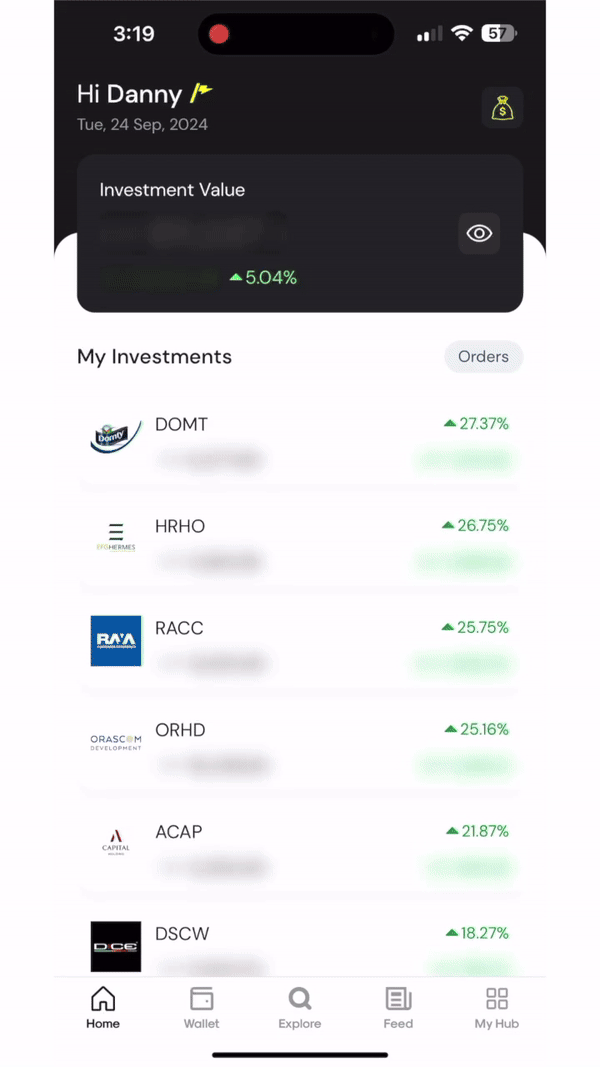Open the ACAP investment row

tap(300, 849)
